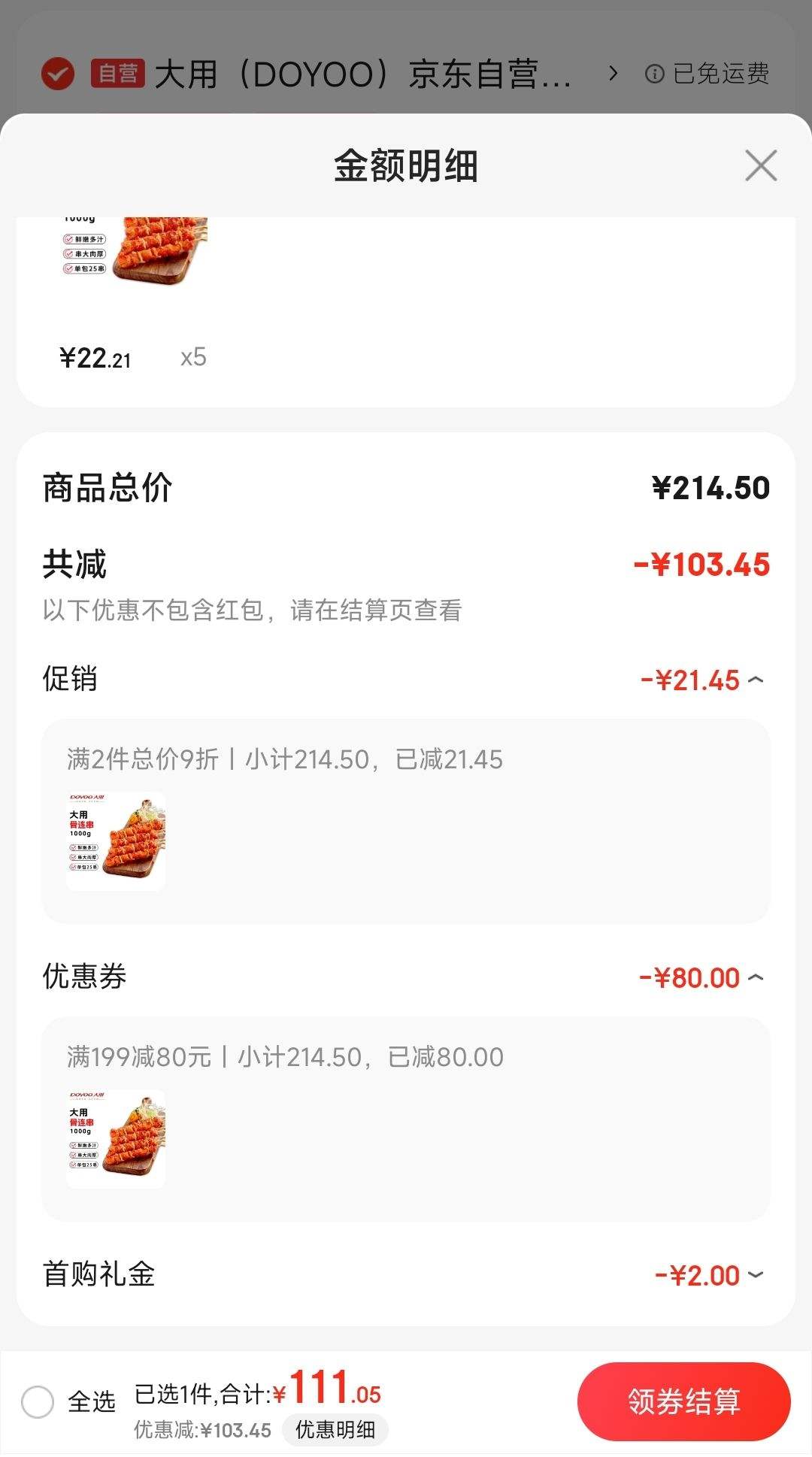This screenshot has height=1457, width=812.
Task: Open the product thumbnail under 促销
Action: click(x=116, y=841)
